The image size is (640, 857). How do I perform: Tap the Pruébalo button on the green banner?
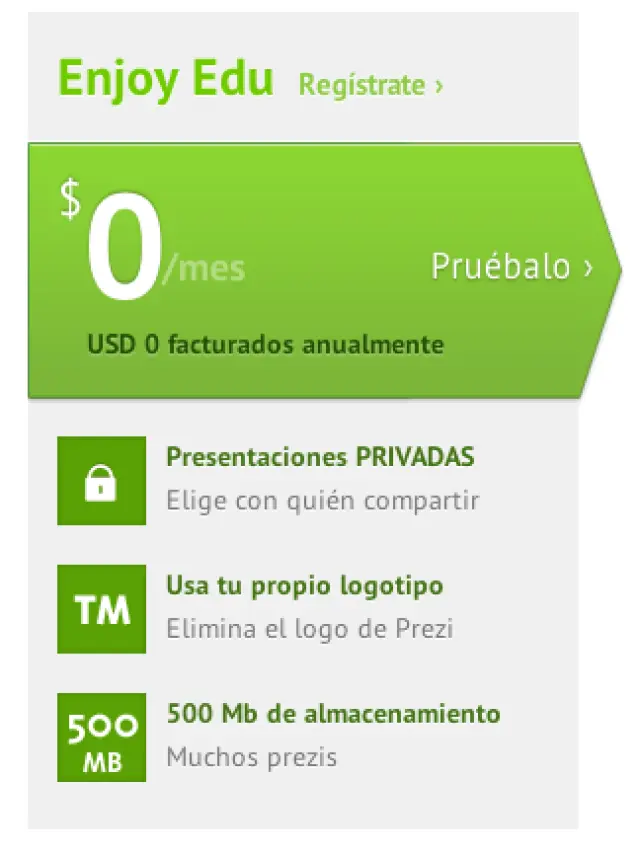click(x=511, y=267)
